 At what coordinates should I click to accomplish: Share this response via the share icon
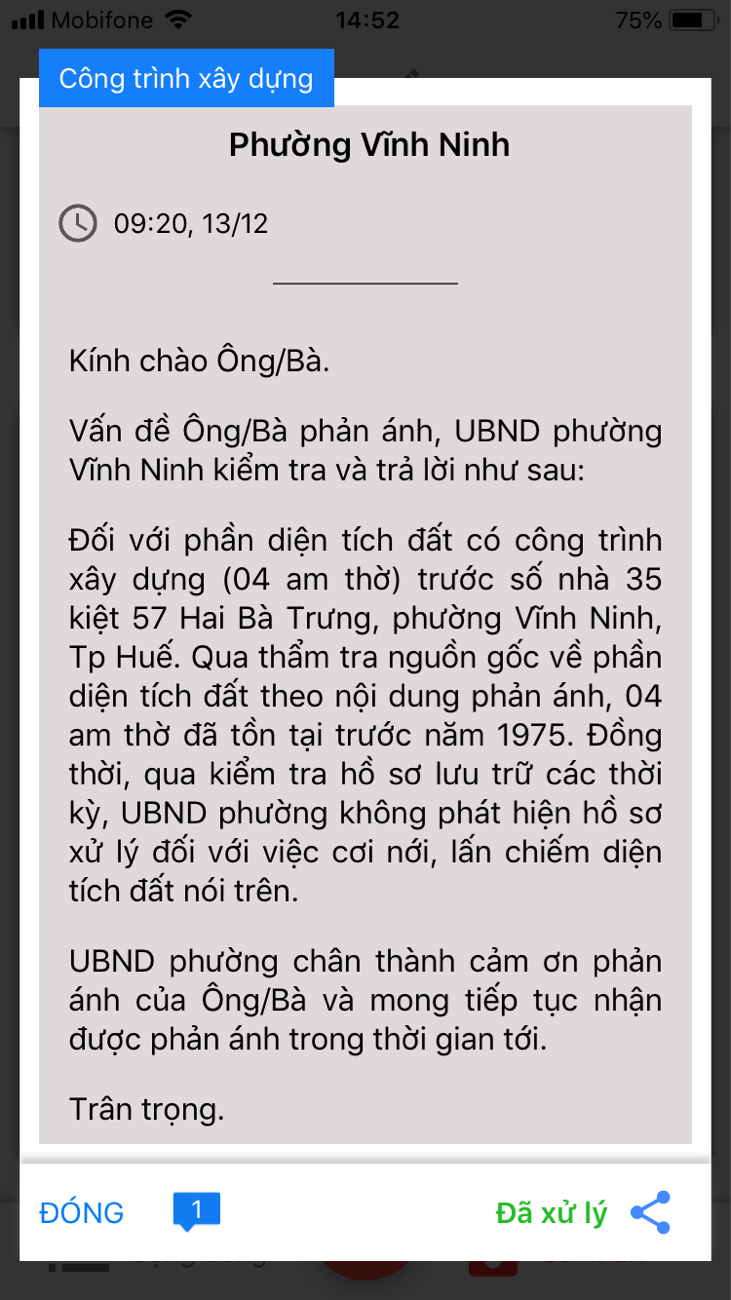pos(650,1213)
